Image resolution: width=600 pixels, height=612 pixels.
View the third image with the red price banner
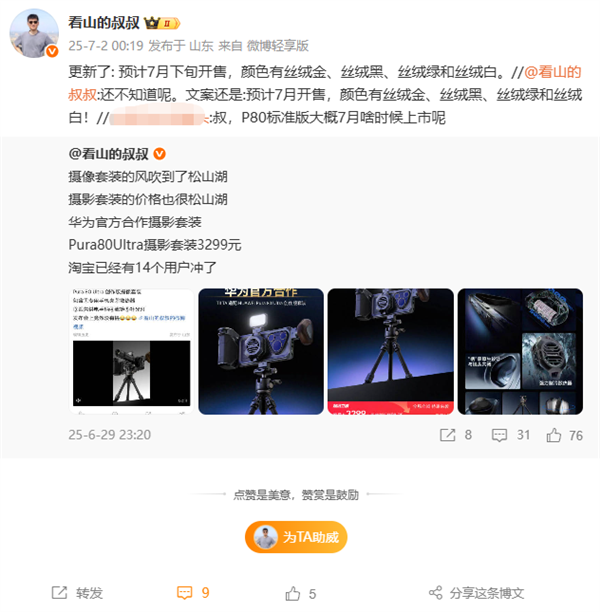tap(389, 351)
